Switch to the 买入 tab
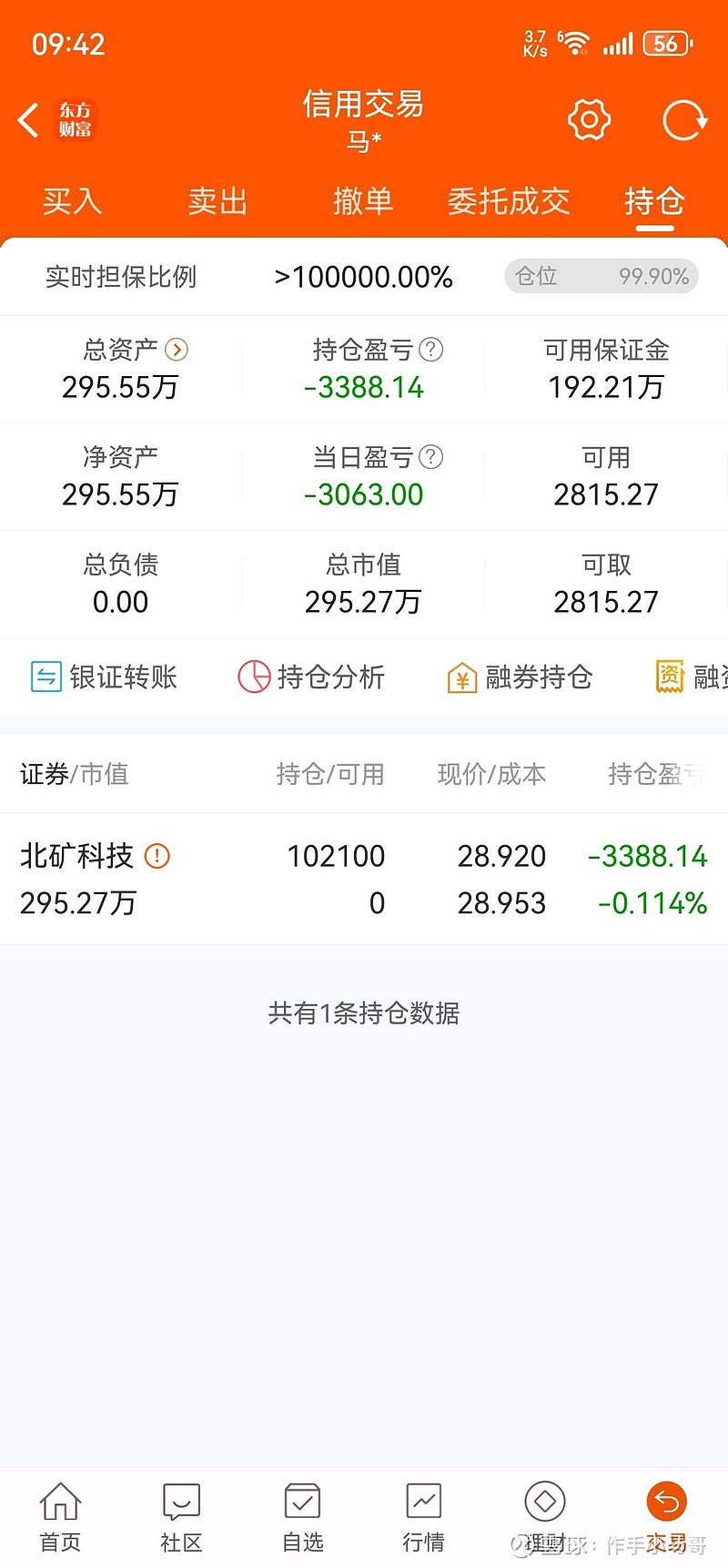Image resolution: width=728 pixels, height=1568 pixels. tap(72, 201)
